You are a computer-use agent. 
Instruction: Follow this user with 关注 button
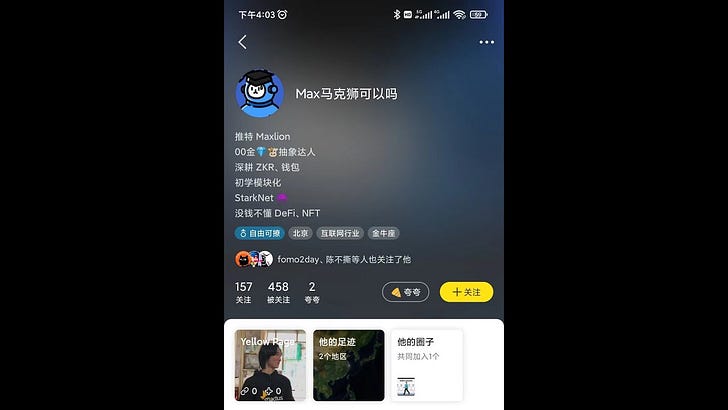pyautogui.click(x=466, y=292)
